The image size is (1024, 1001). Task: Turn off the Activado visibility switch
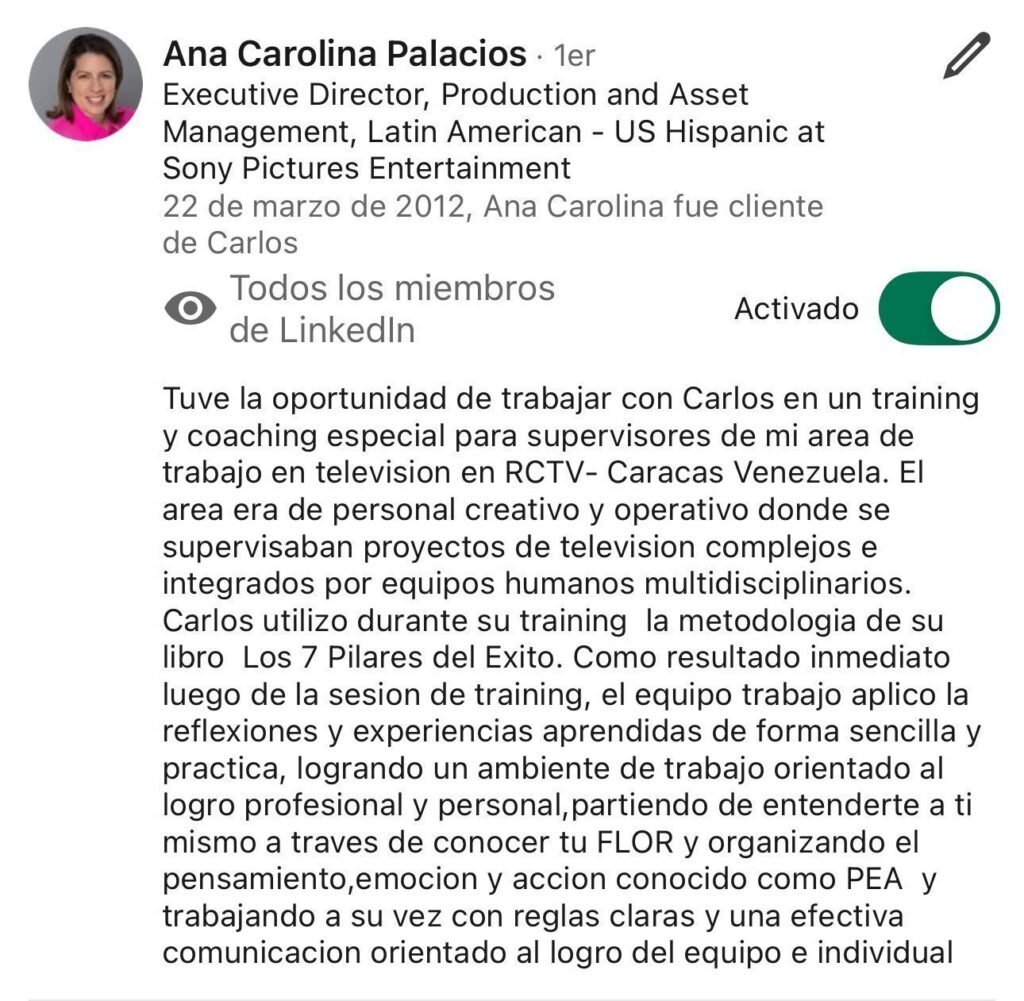click(x=938, y=308)
